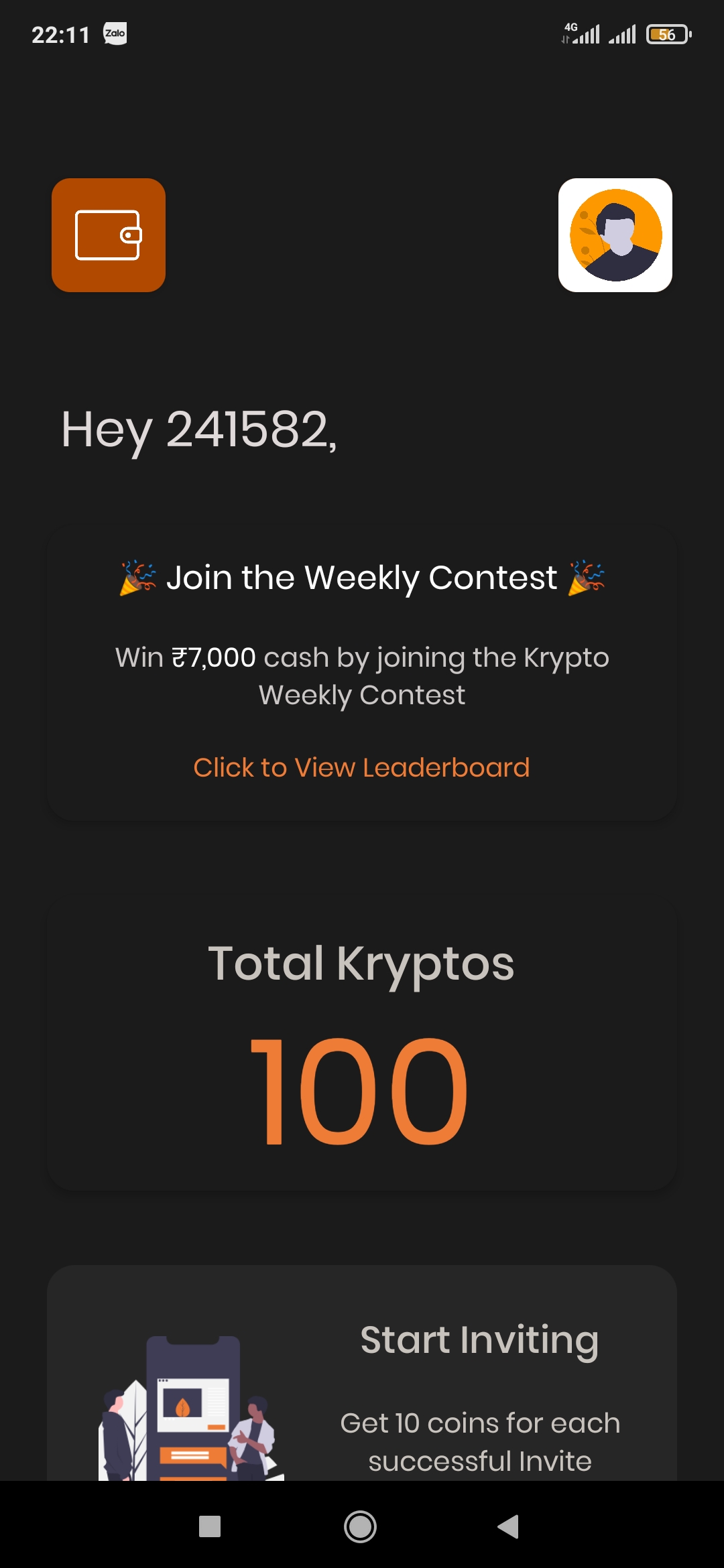Go back using the system back button

pyautogui.click(x=509, y=1526)
